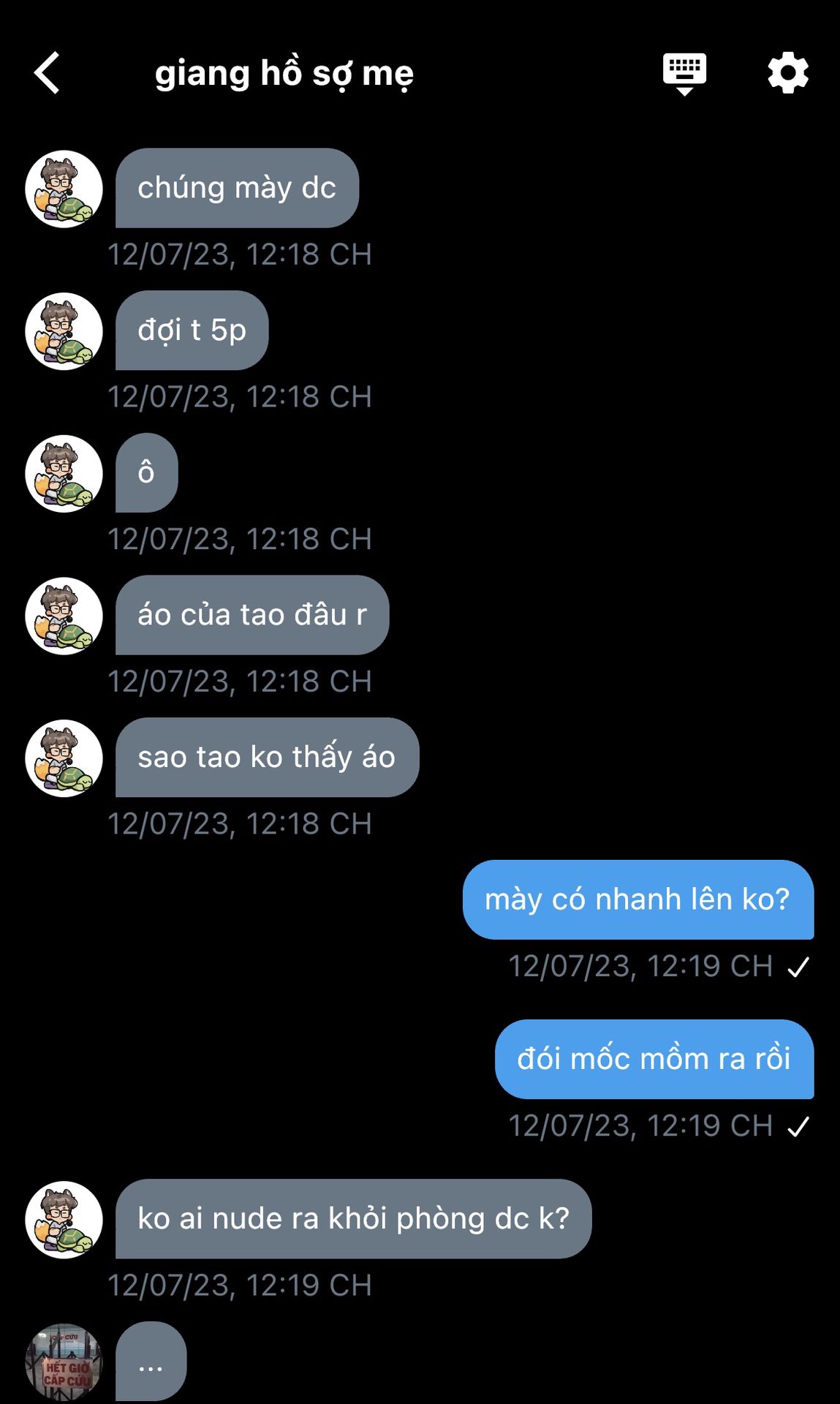The height and width of the screenshot is (1404, 840).
Task: Open chat settings gear icon
Action: pyautogui.click(x=788, y=73)
